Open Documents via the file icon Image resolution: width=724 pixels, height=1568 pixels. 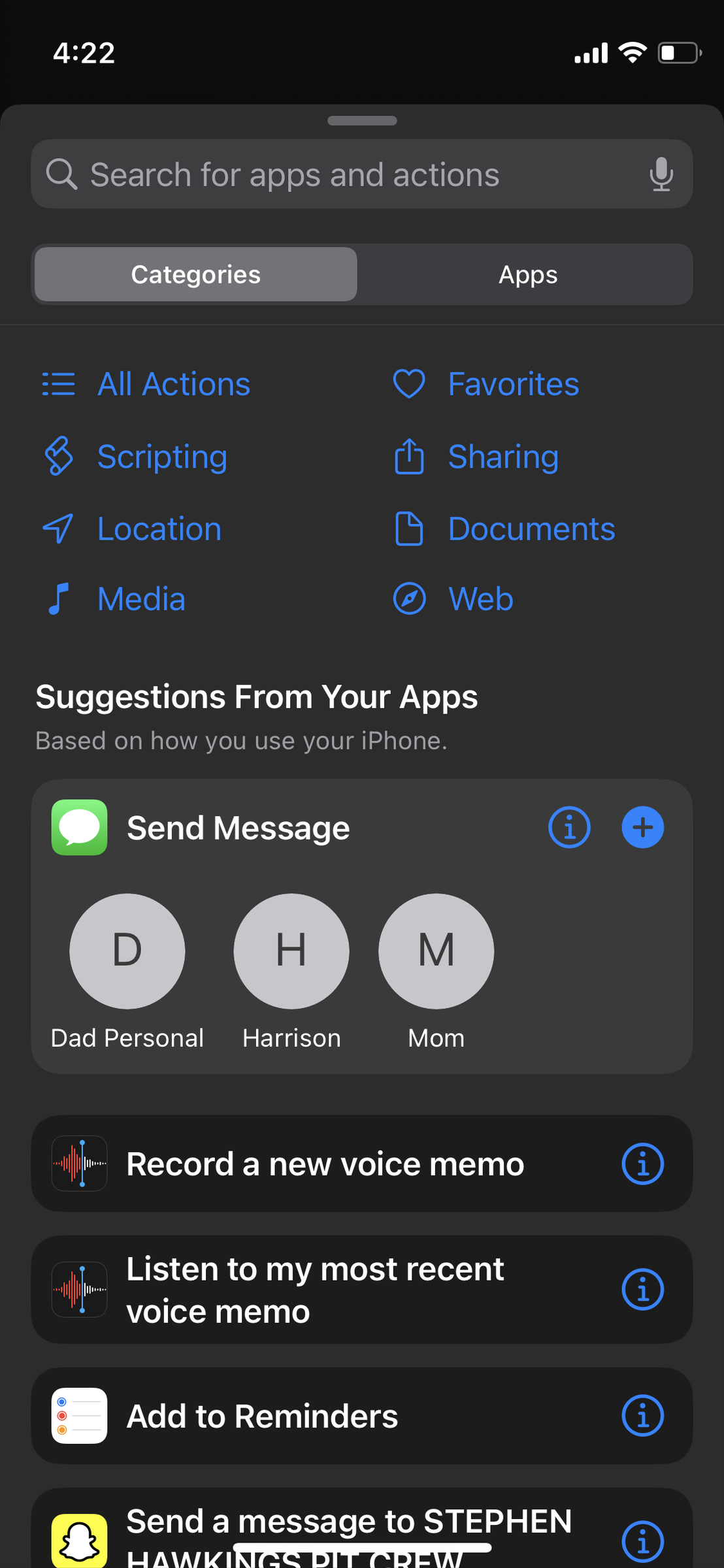point(409,529)
